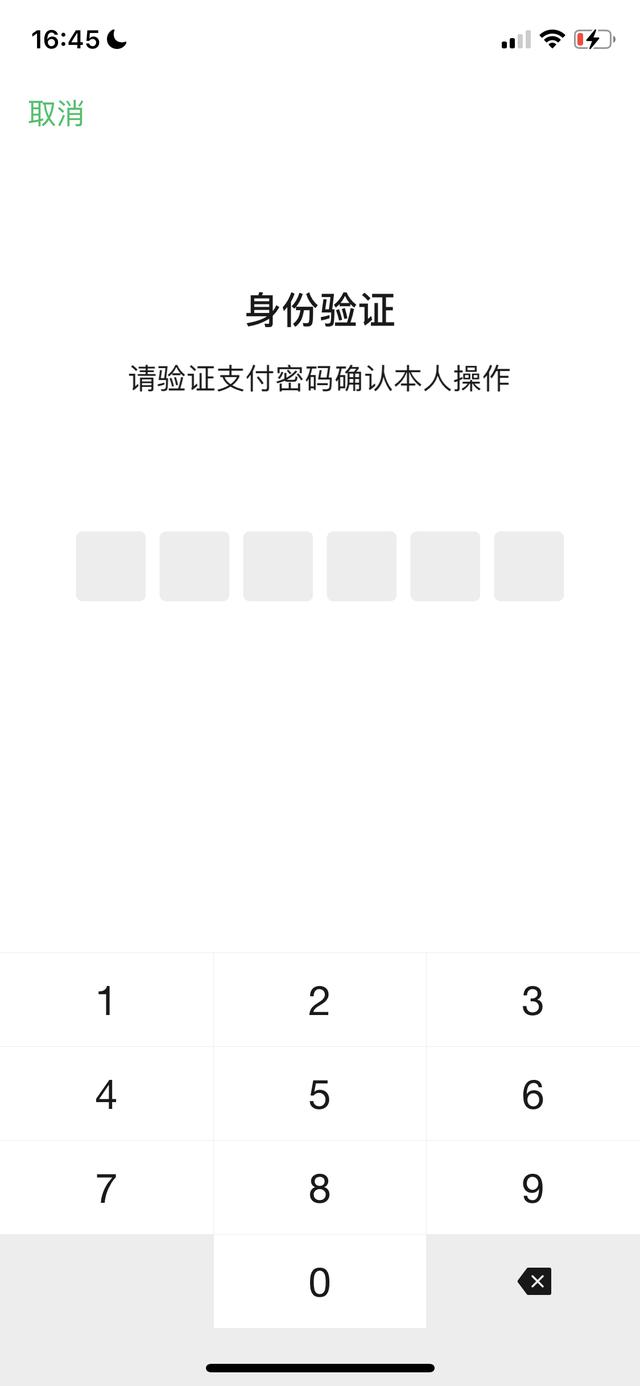640x1386 pixels.
Task: Enter digit 5 on the keypad
Action: pyautogui.click(x=320, y=1094)
